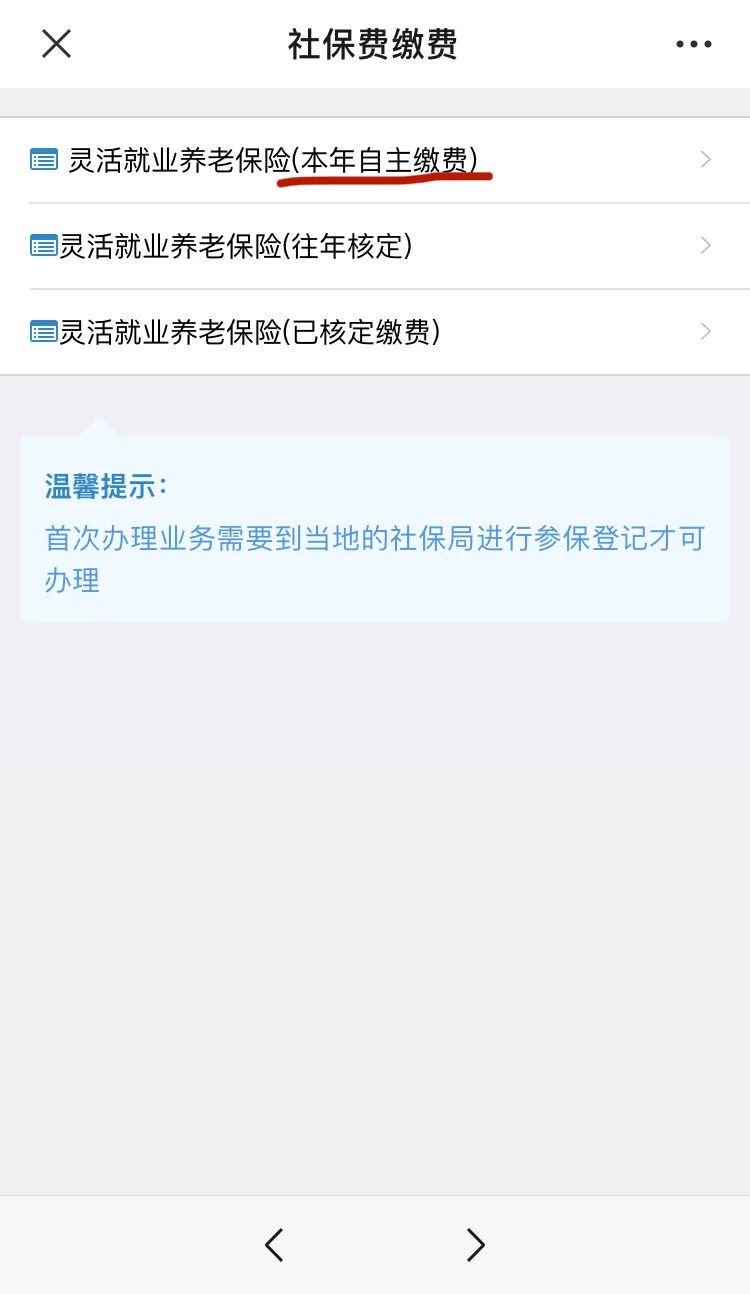This screenshot has height=1294, width=750.
Task: Go forward with the bottom right arrow
Action: (475, 1245)
